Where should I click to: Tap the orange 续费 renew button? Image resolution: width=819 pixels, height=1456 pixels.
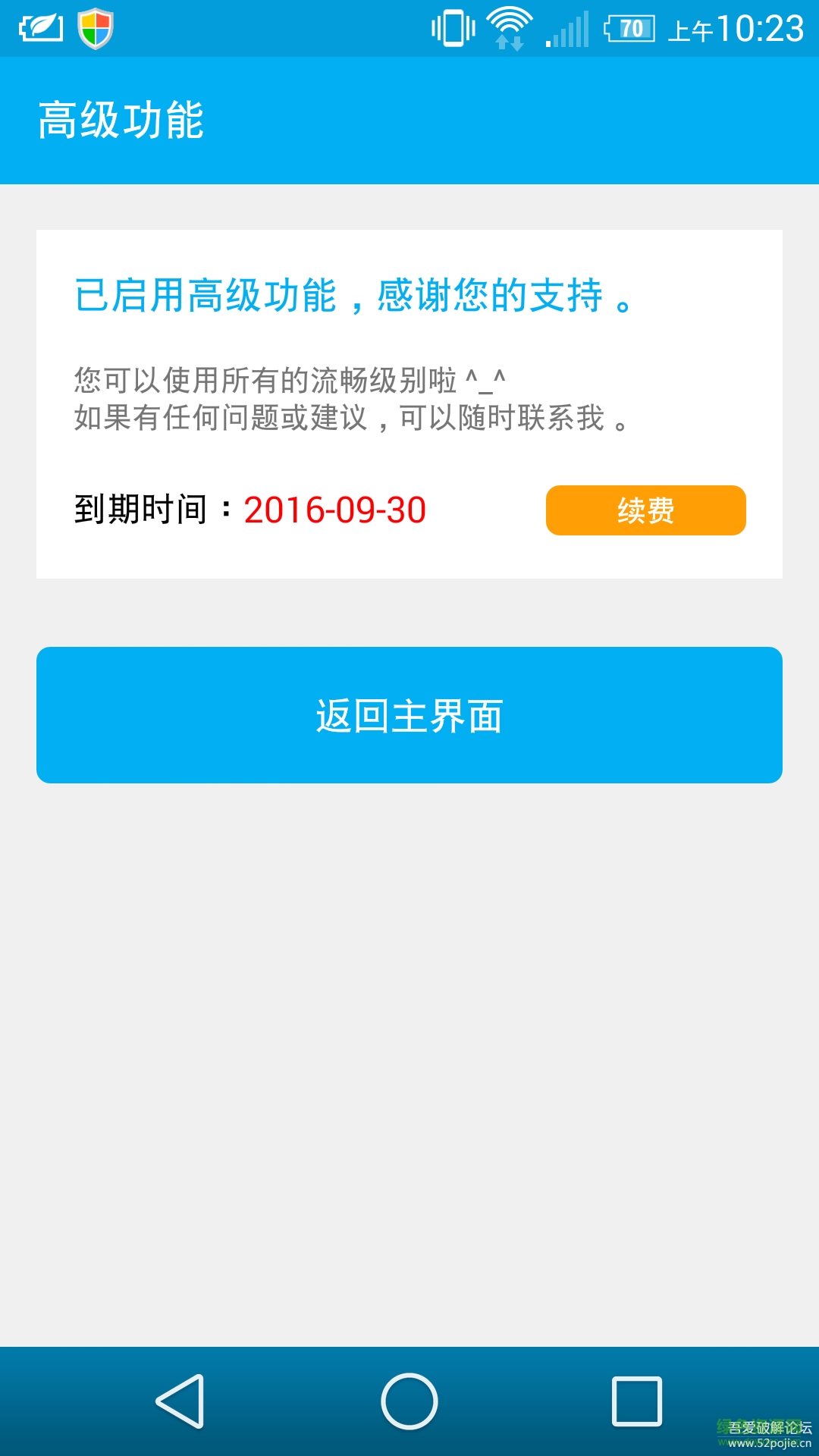coord(645,510)
